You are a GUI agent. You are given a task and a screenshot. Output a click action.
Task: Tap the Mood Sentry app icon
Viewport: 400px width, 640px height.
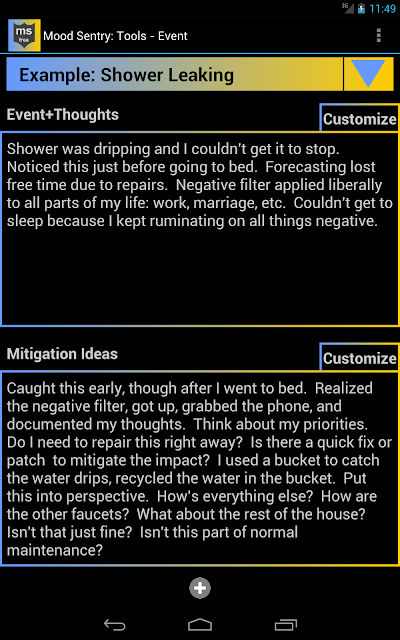coord(24,36)
